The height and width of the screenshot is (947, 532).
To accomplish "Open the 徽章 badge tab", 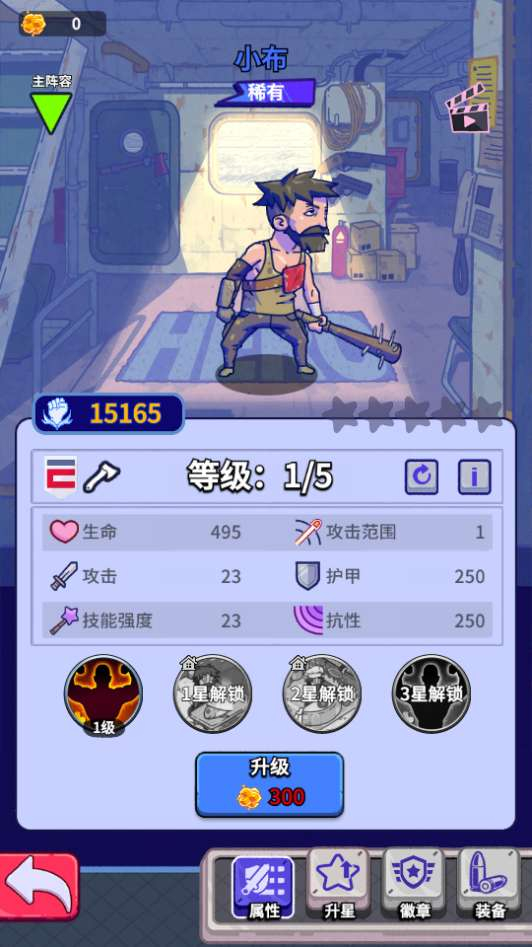I will coord(414,884).
